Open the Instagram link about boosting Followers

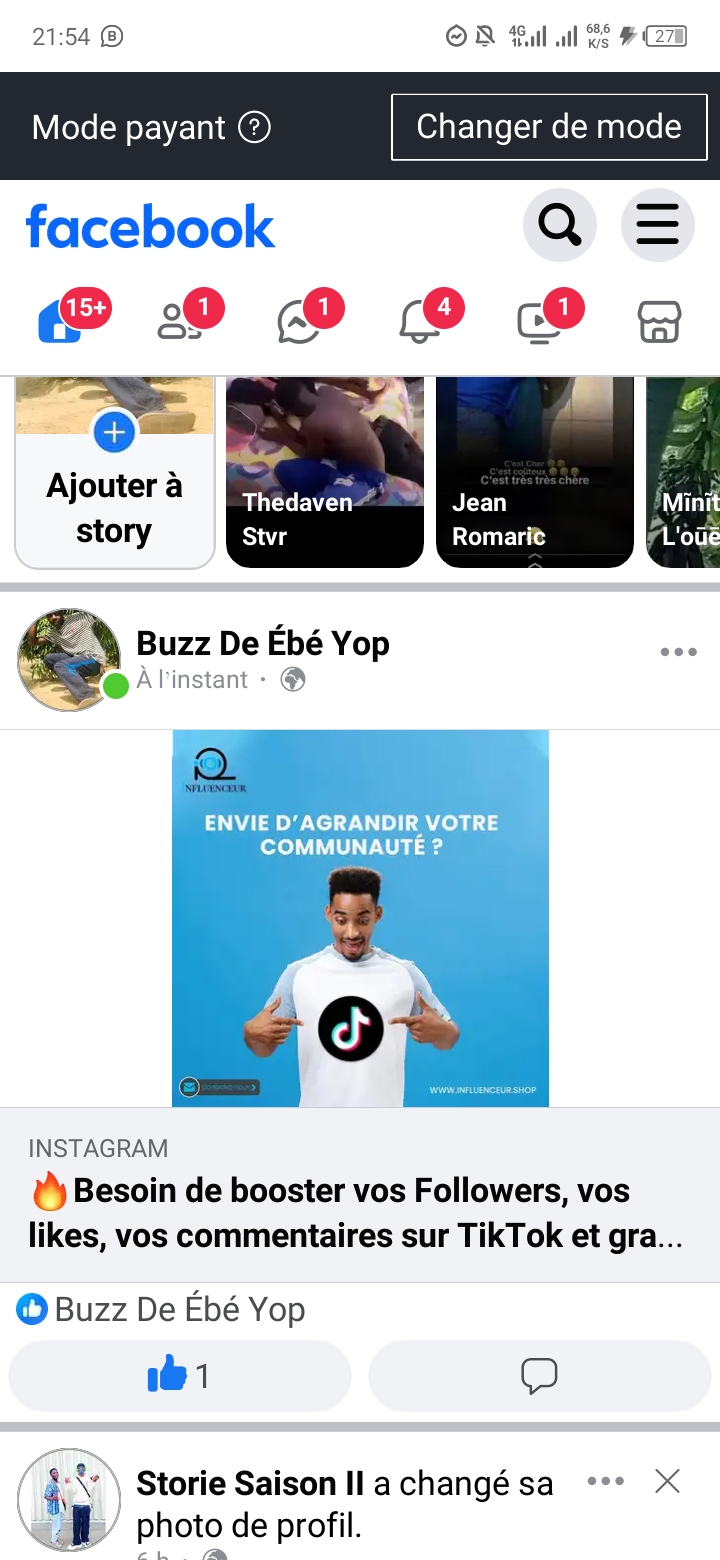click(x=360, y=1194)
